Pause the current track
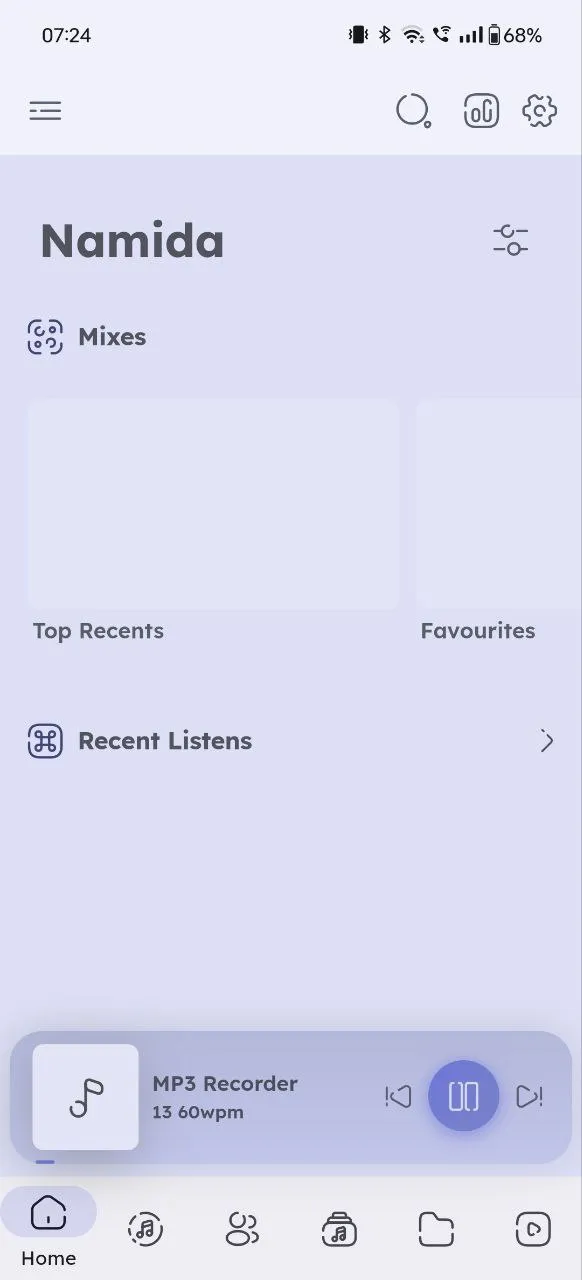The width and height of the screenshot is (582, 1280). [464, 1097]
